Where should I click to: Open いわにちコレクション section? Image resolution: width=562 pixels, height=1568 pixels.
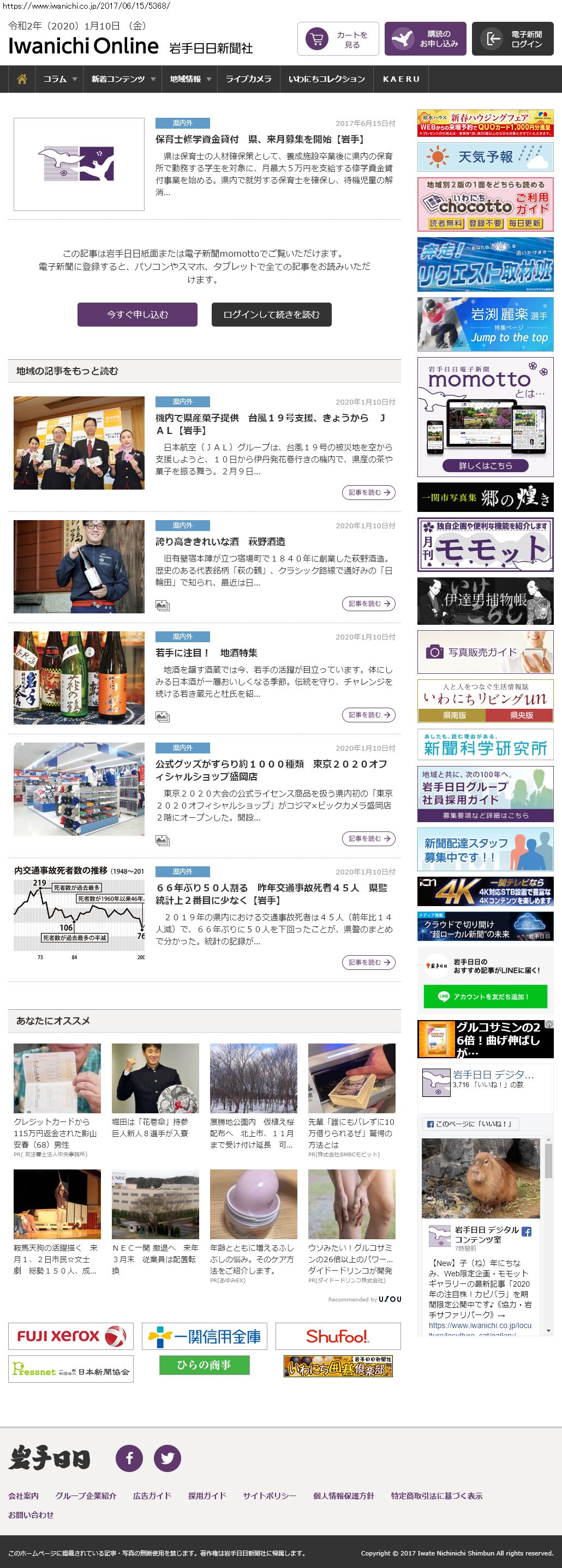(x=326, y=79)
